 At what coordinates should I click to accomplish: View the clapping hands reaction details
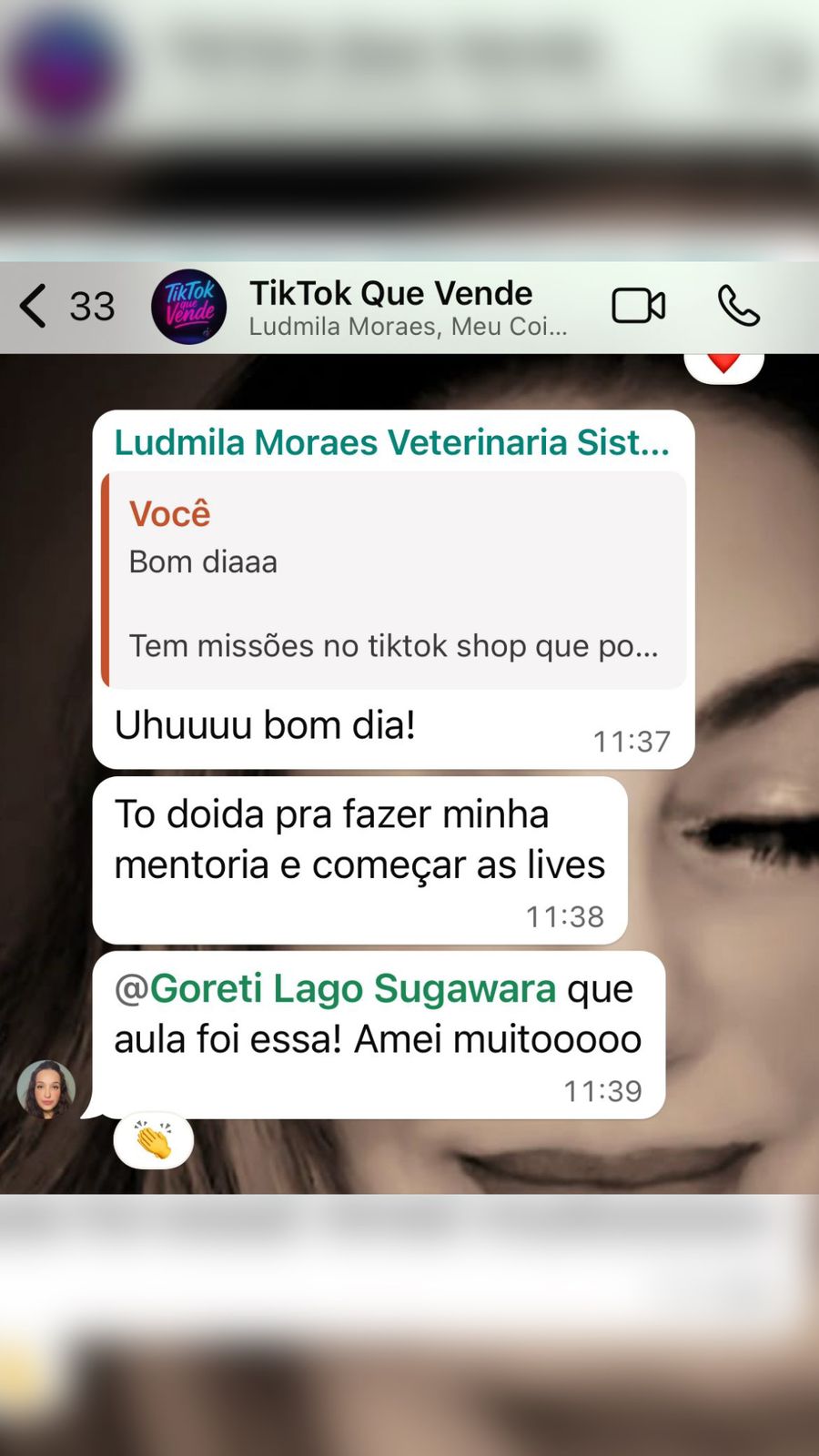click(x=154, y=1140)
